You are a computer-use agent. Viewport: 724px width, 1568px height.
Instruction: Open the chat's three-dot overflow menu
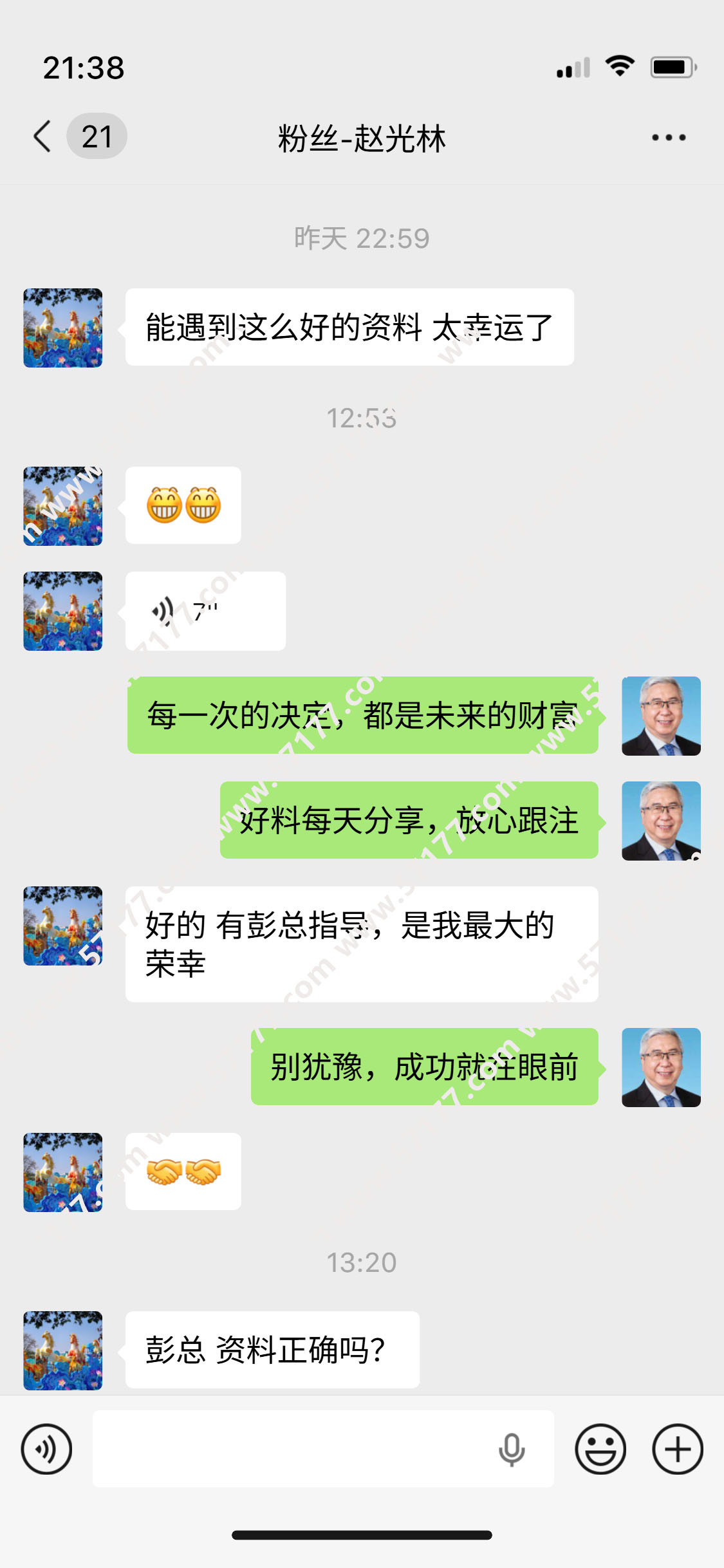click(x=668, y=137)
